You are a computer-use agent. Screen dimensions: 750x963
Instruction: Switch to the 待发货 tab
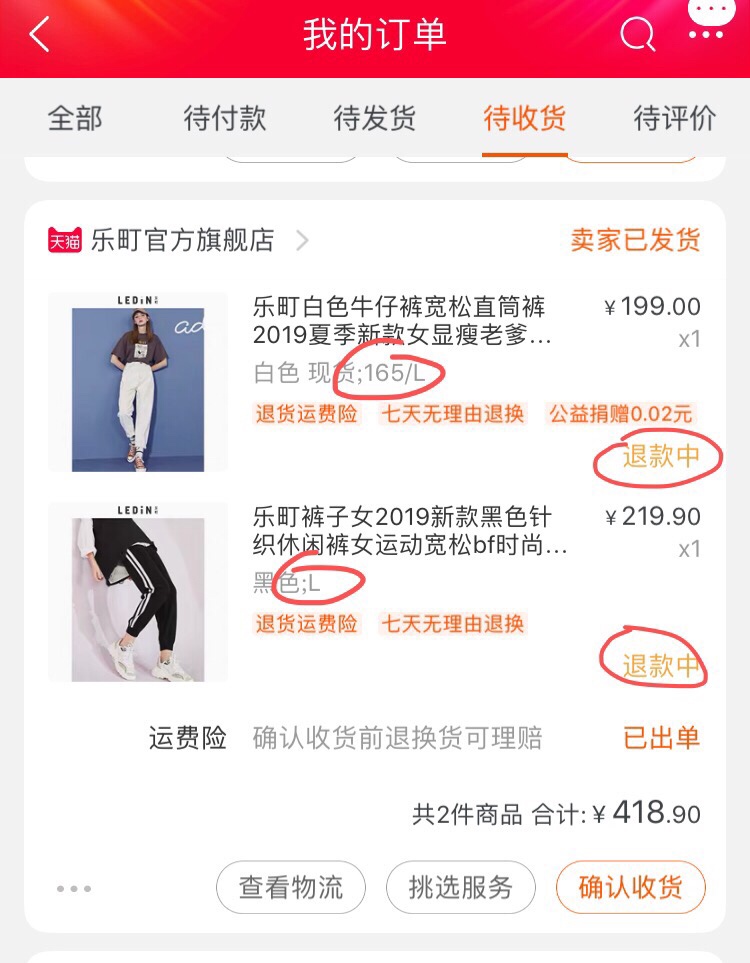pyautogui.click(x=375, y=119)
